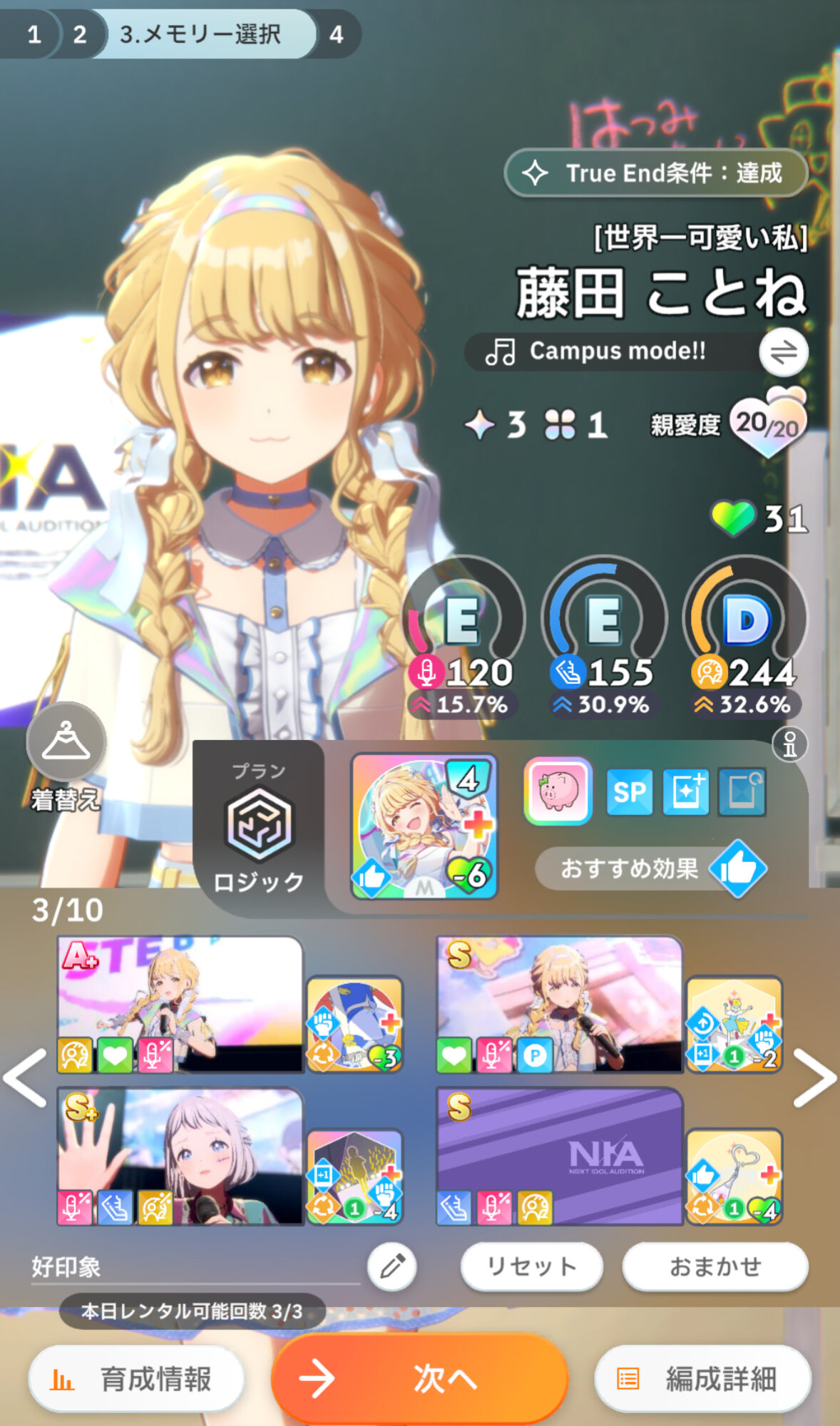Go back to step 1
This screenshot has width=840, height=1426.
pos(34,34)
